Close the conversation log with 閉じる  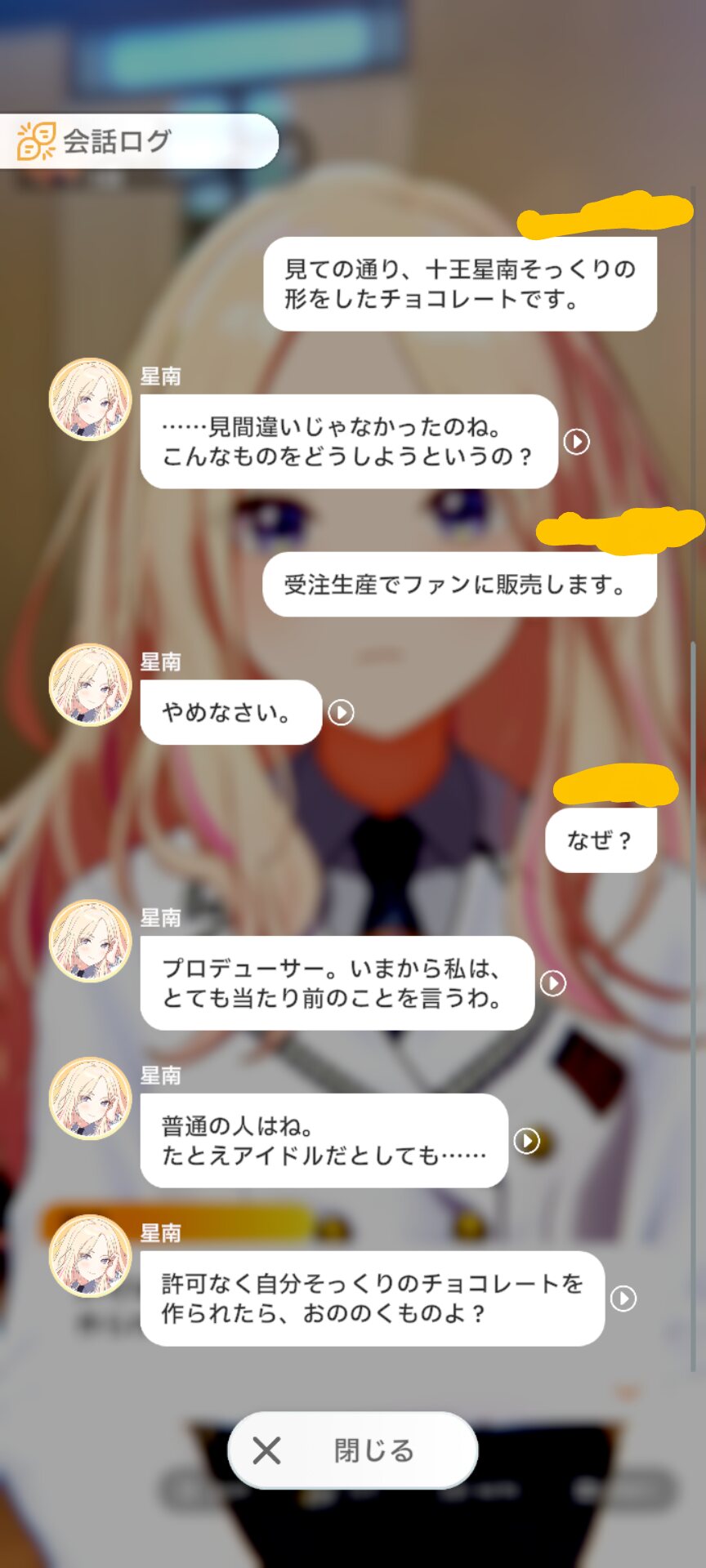point(353,1450)
